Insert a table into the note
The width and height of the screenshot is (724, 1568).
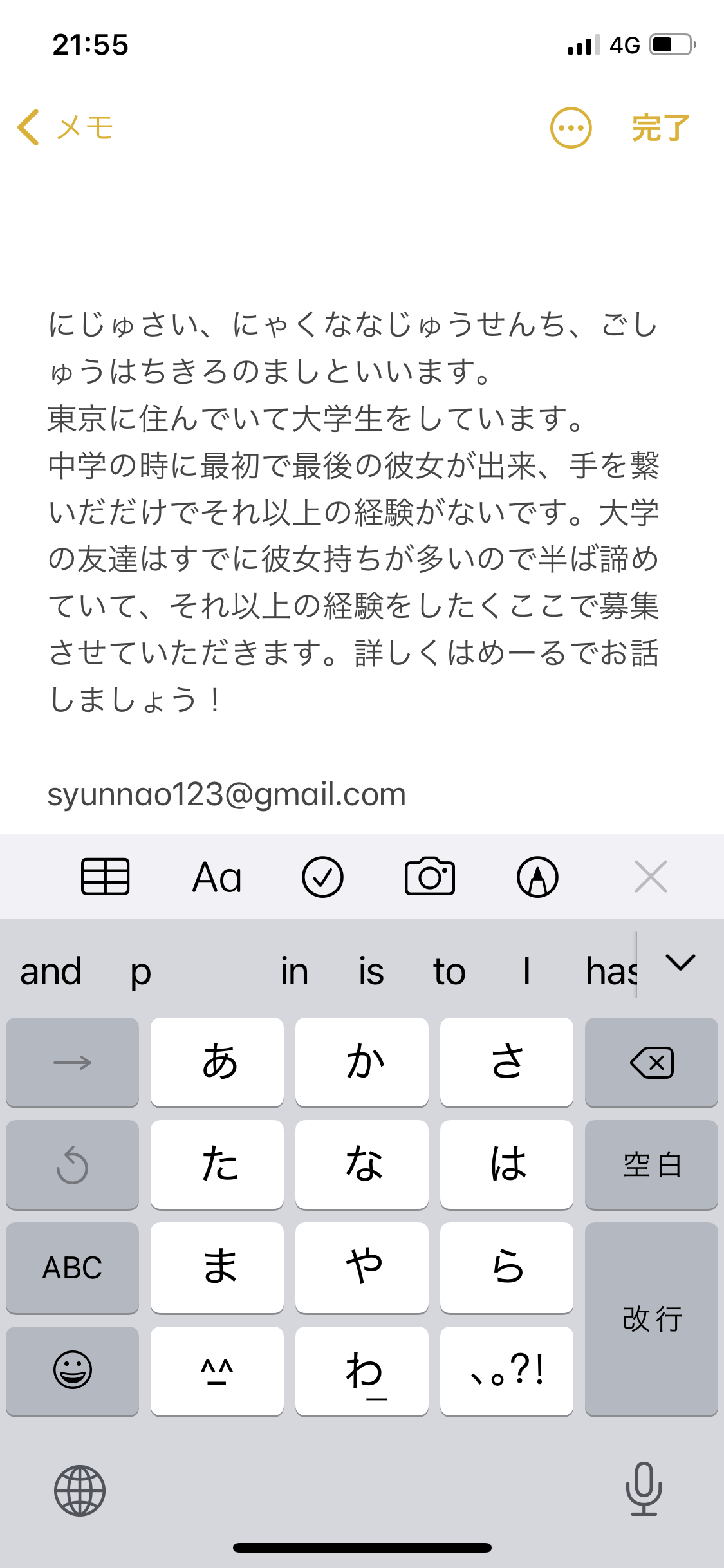(106, 877)
